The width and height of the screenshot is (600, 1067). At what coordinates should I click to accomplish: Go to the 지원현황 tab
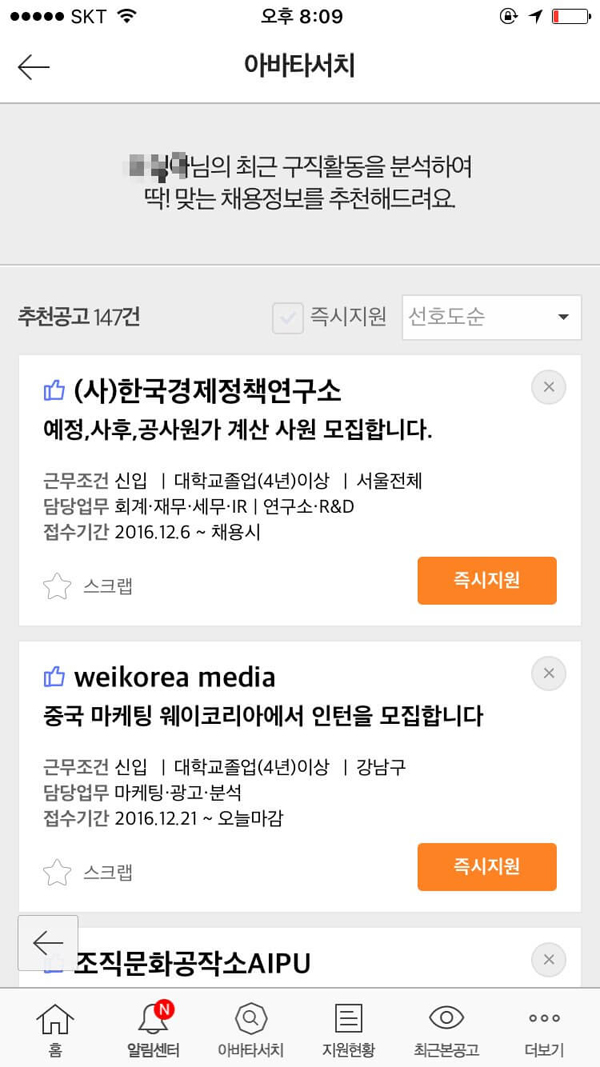click(348, 1030)
